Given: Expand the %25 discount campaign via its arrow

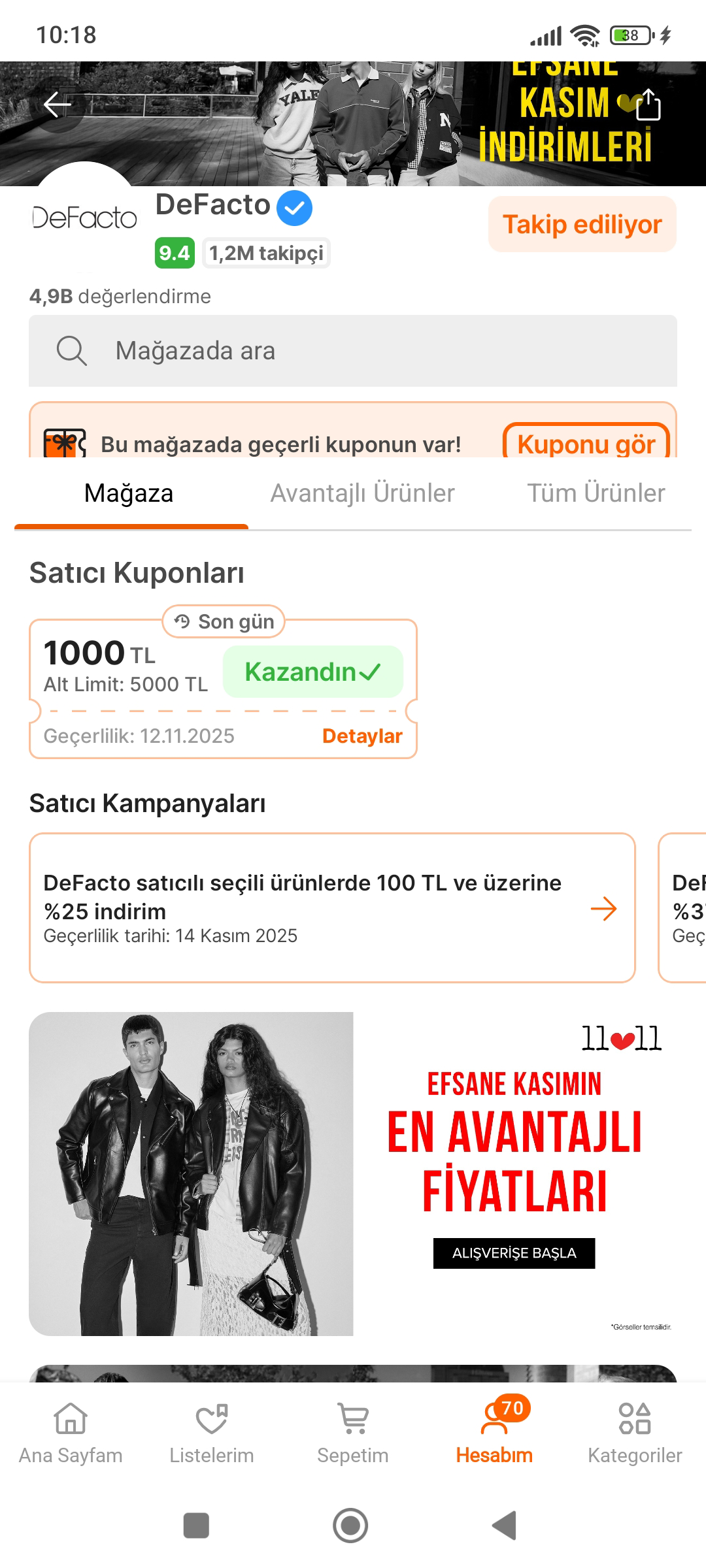Looking at the screenshot, I should 605,907.
